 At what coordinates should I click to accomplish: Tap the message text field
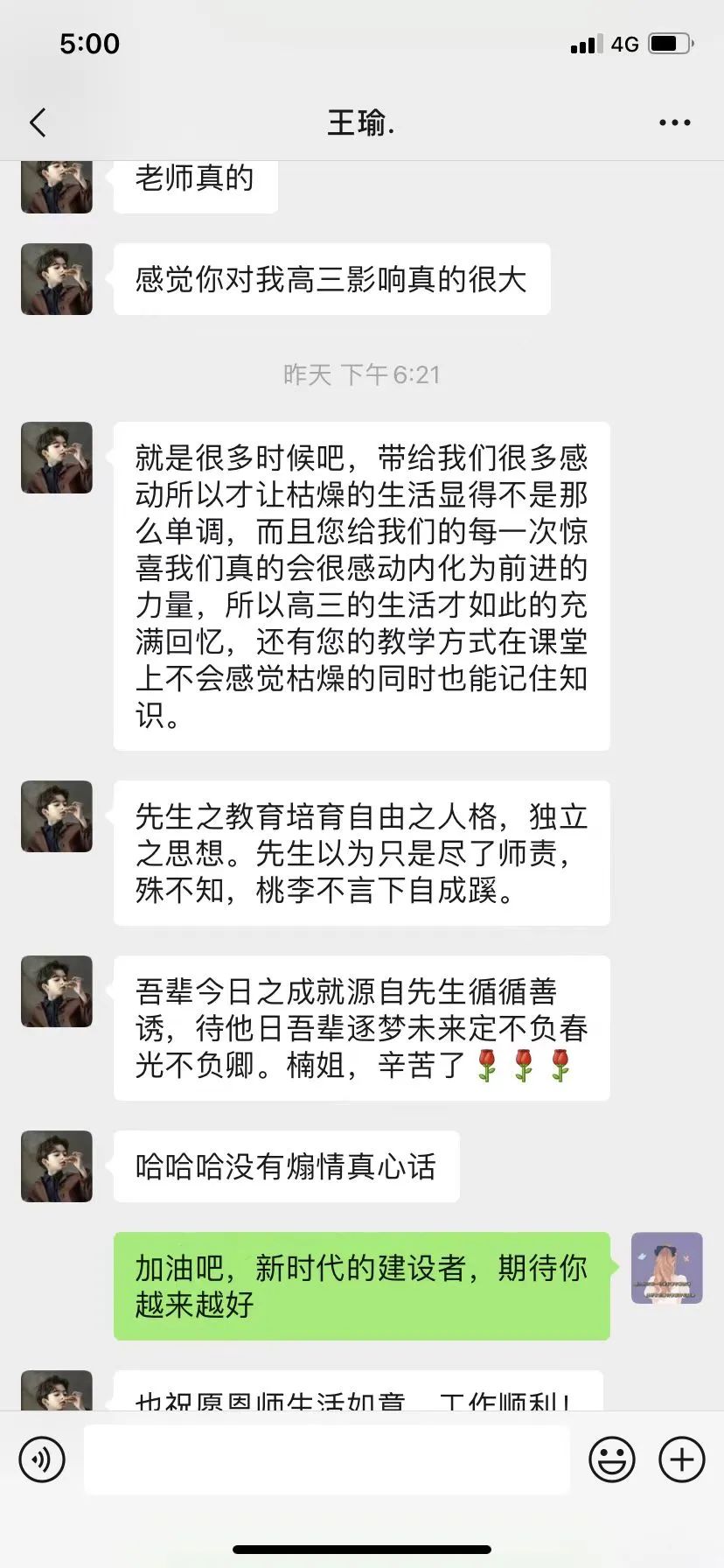pyautogui.click(x=326, y=1459)
